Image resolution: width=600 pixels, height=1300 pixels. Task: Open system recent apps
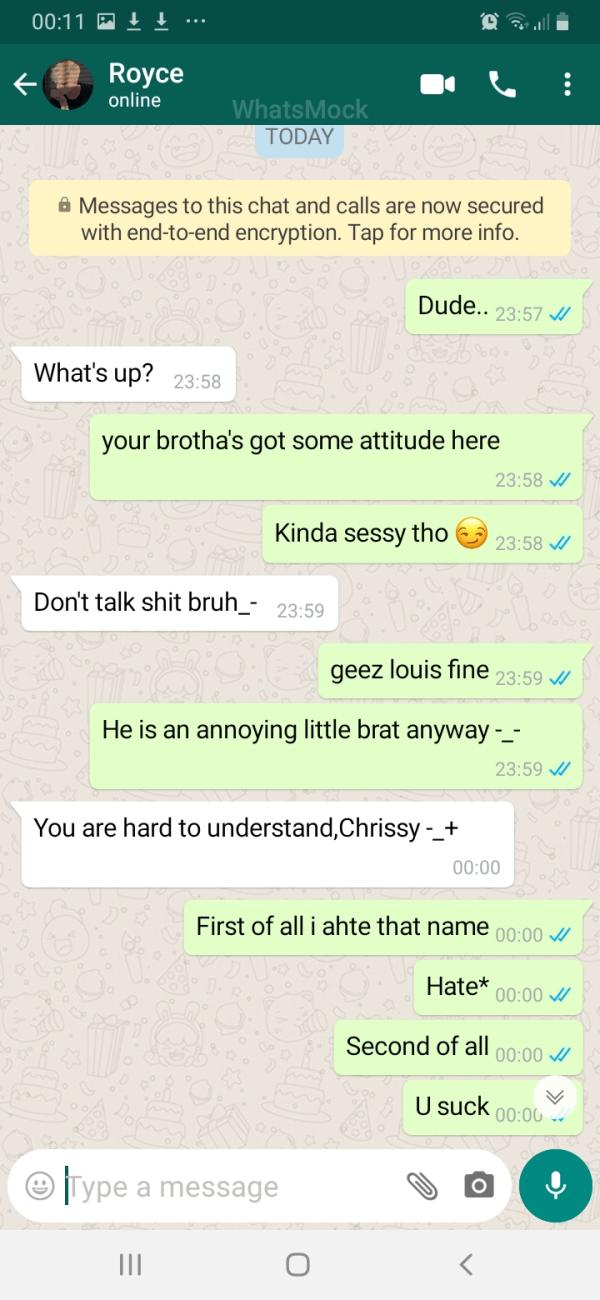[130, 1265]
